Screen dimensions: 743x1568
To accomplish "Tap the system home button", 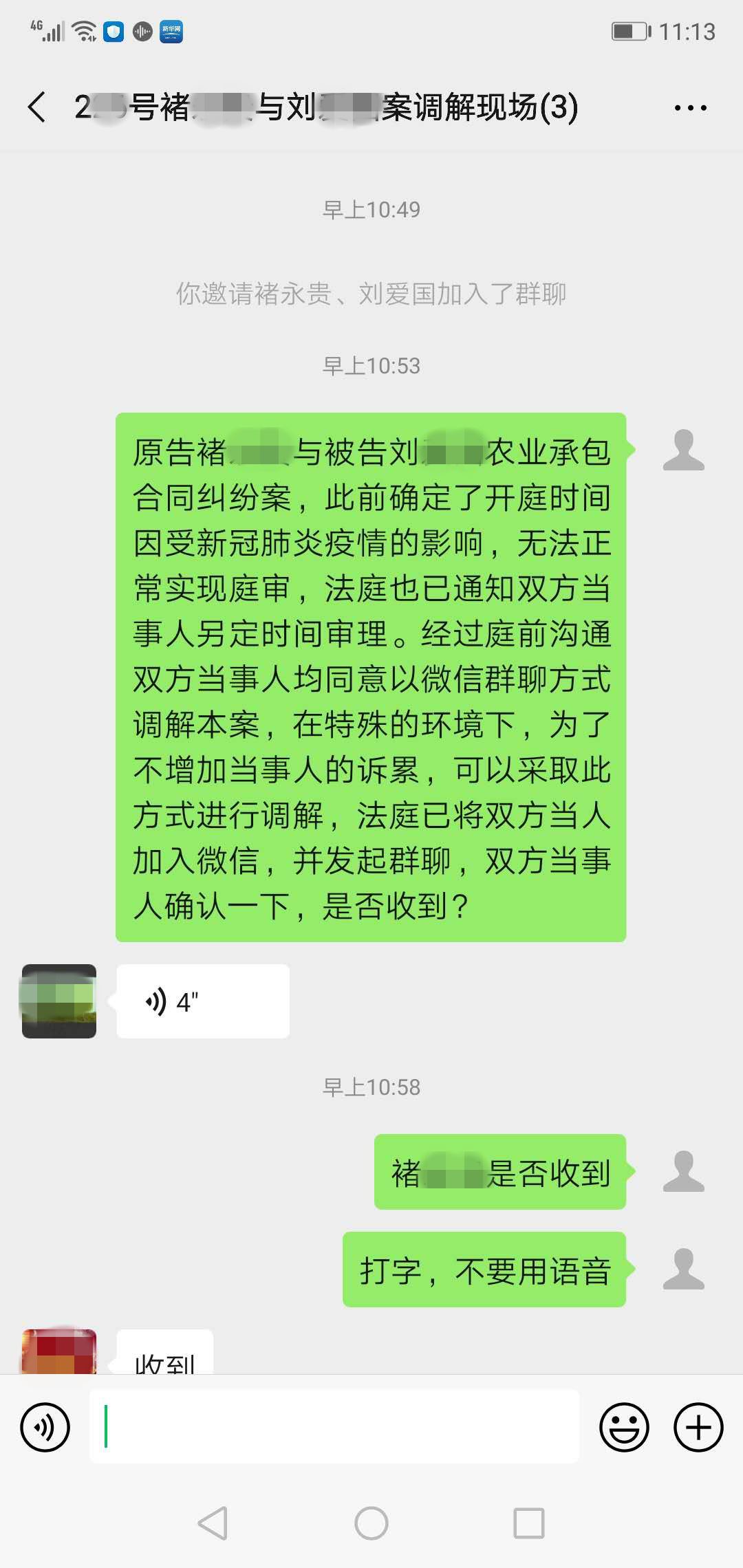I will 371,1523.
